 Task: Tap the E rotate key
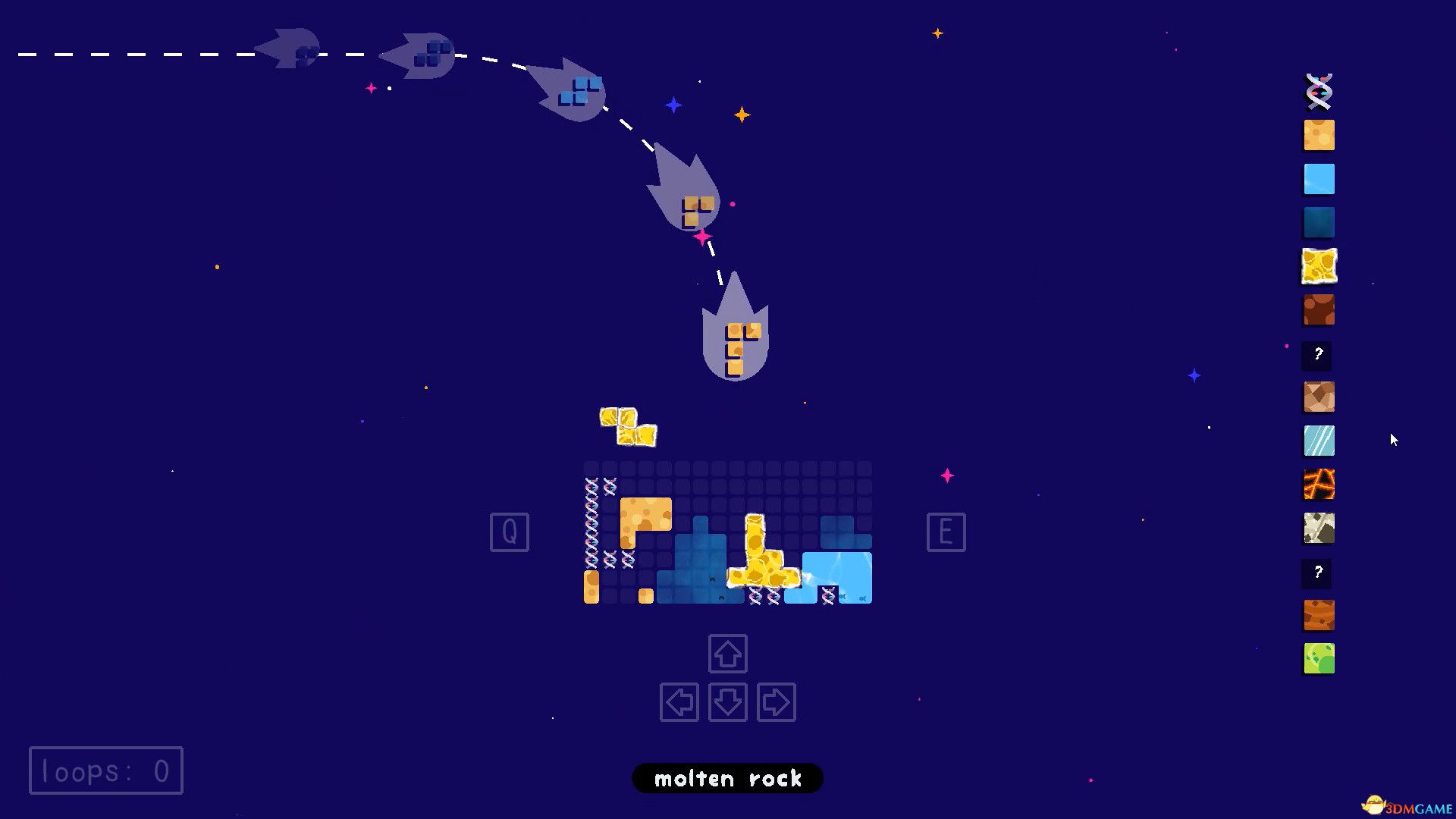coord(946,532)
